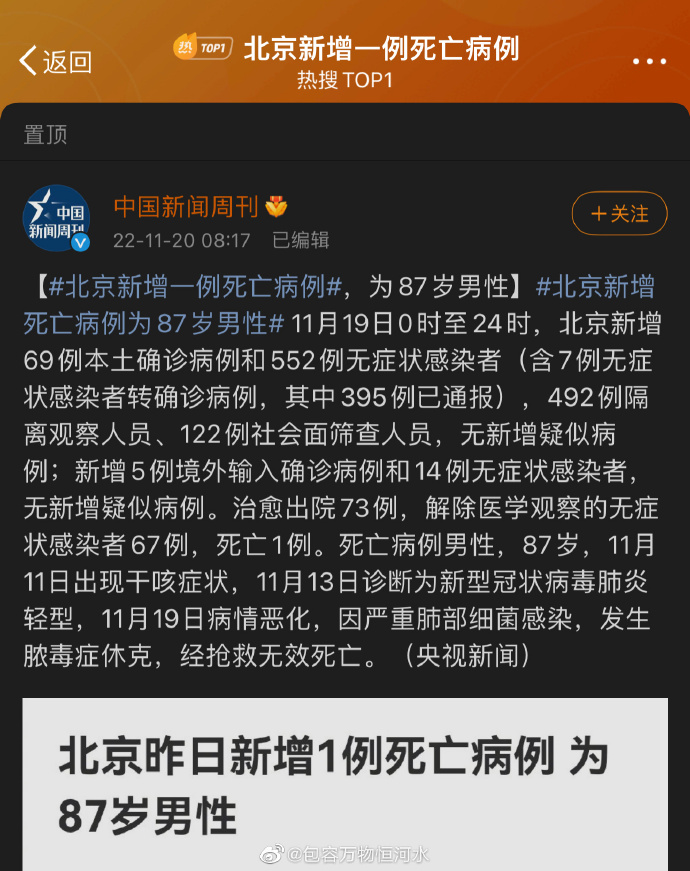Screen dimensions: 690x871
Task: Open hashtag #北京新增一例死亡病例#
Action: coord(196,287)
